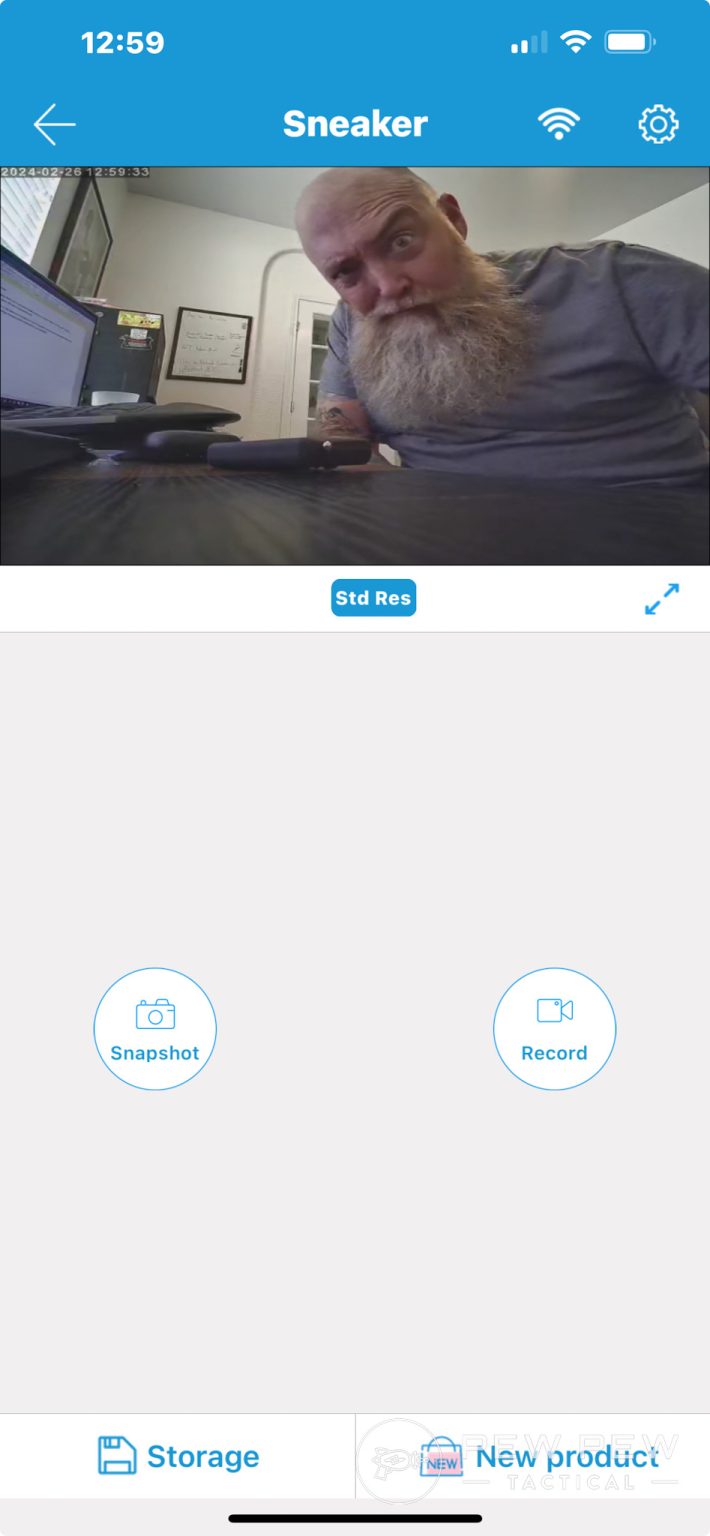Open the New product section
Screen dimensions: 710x1536
tap(538, 1457)
